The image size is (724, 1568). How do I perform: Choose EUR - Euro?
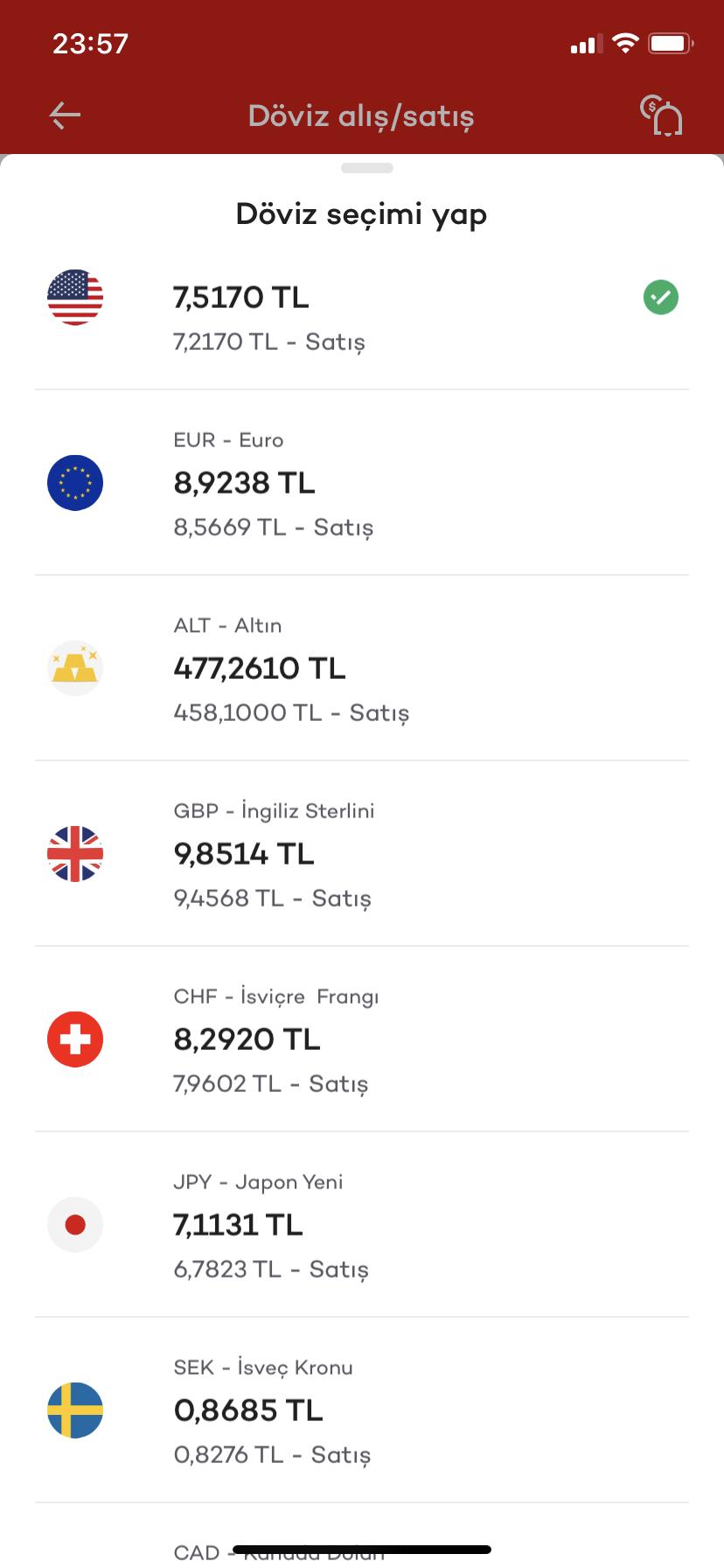click(362, 483)
